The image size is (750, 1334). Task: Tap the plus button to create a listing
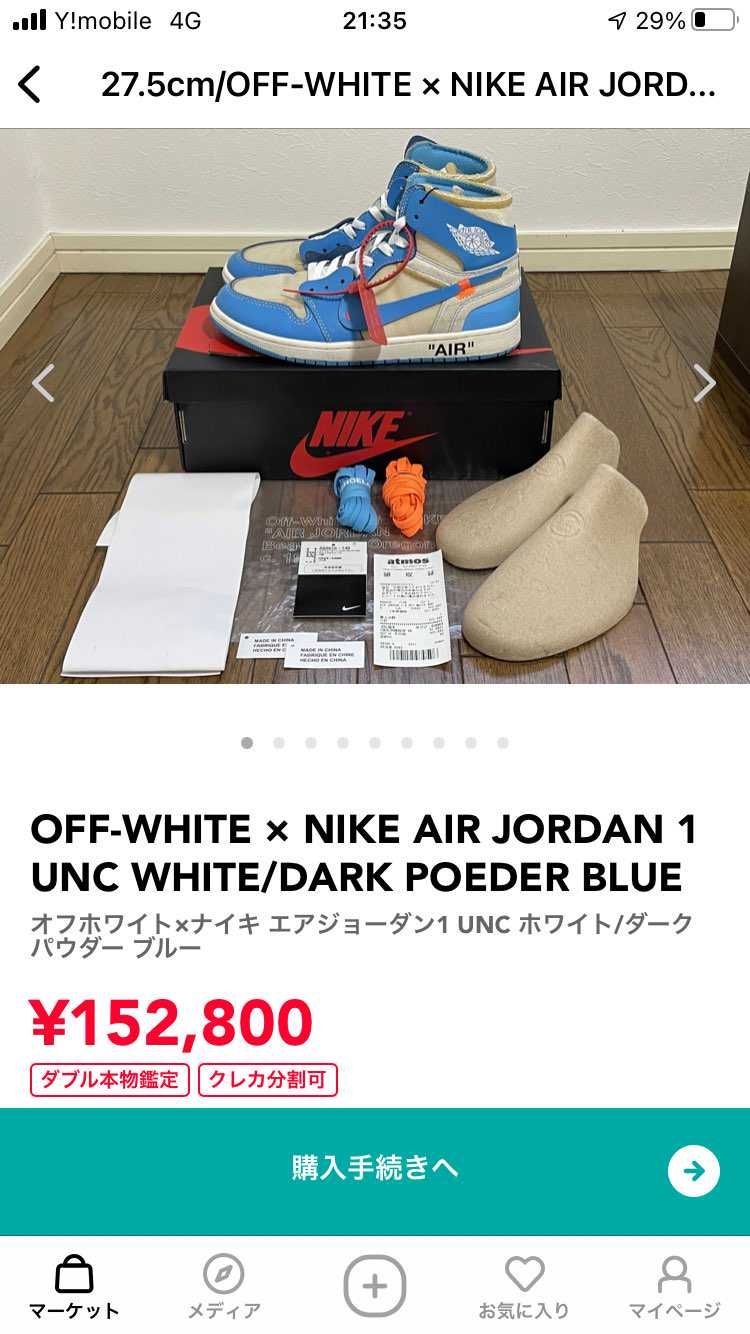pos(375,1285)
